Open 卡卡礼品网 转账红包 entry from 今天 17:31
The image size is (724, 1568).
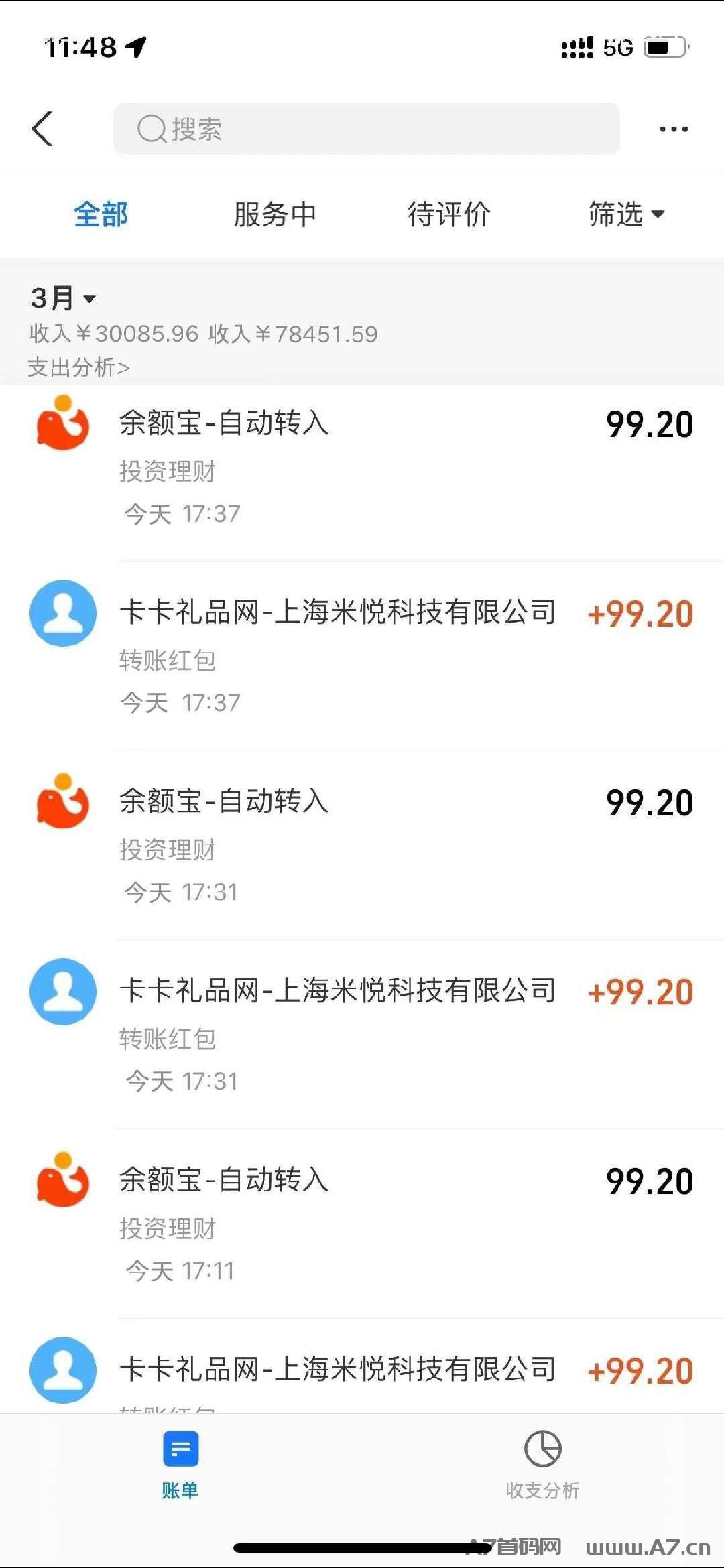(x=362, y=1033)
